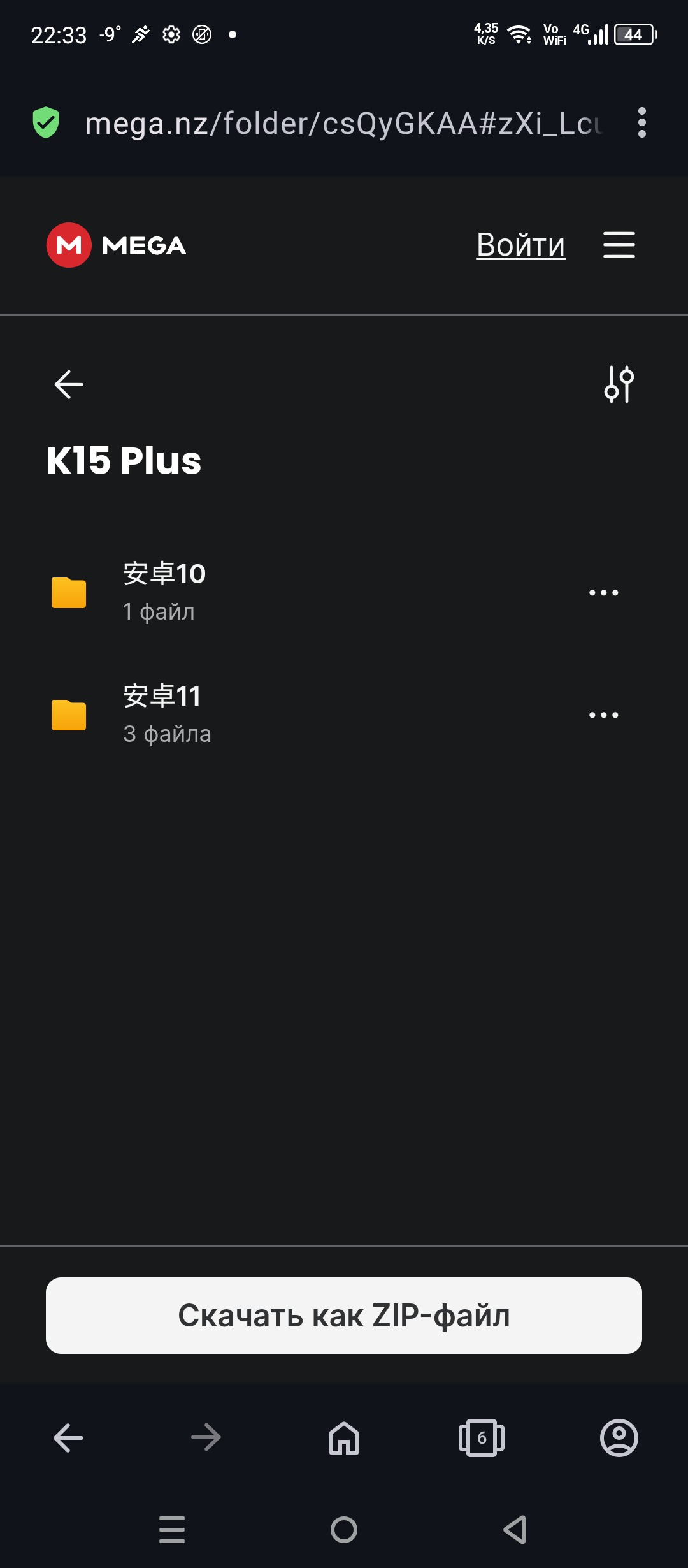The image size is (688, 1568).
Task: Tap the Войти login link
Action: (x=520, y=245)
